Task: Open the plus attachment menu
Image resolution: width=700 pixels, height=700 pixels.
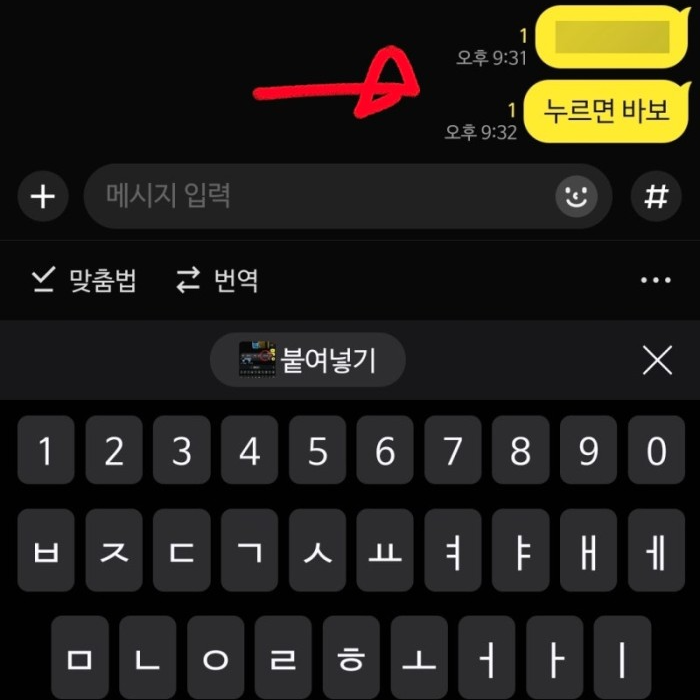Action: point(42,196)
